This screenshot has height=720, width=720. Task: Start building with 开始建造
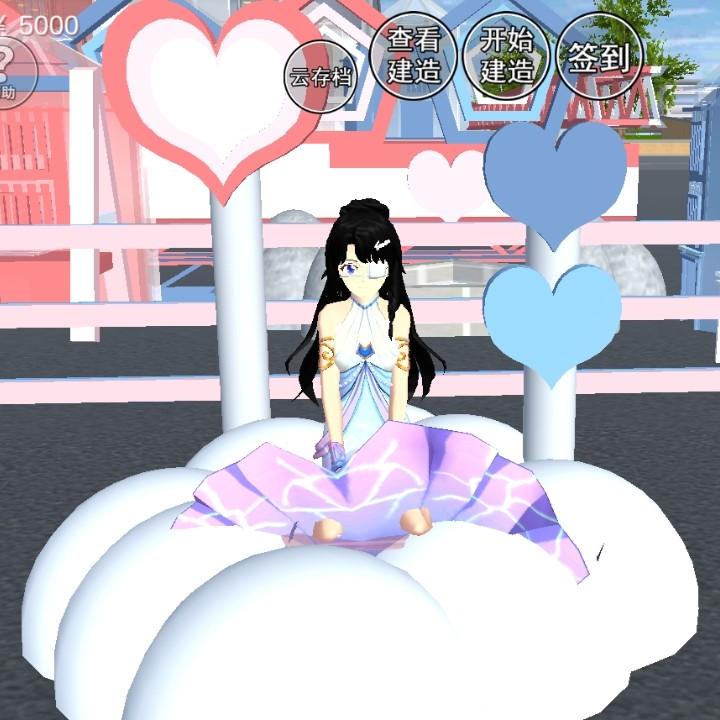click(x=507, y=56)
